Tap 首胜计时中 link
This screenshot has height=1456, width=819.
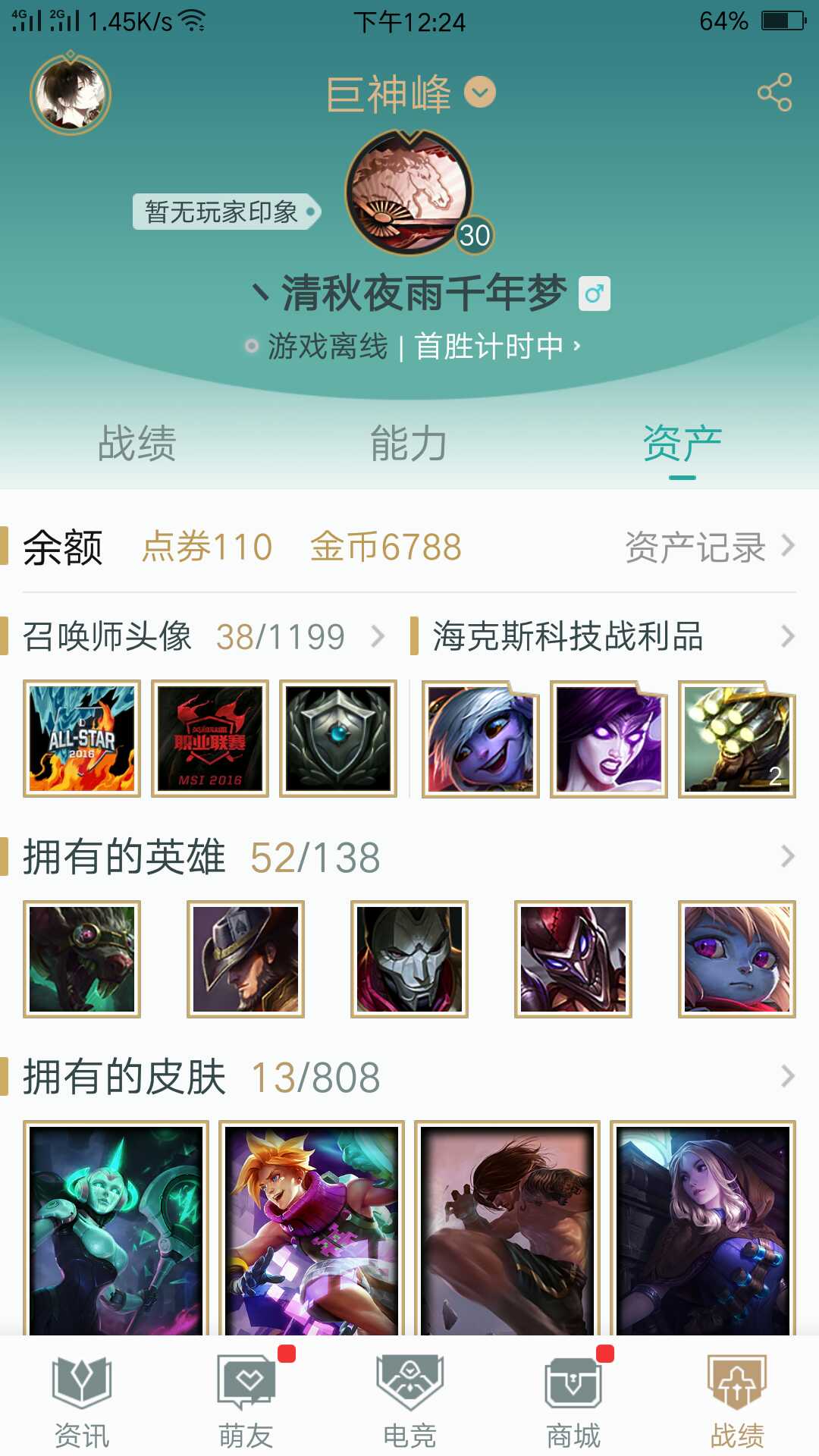[497, 347]
